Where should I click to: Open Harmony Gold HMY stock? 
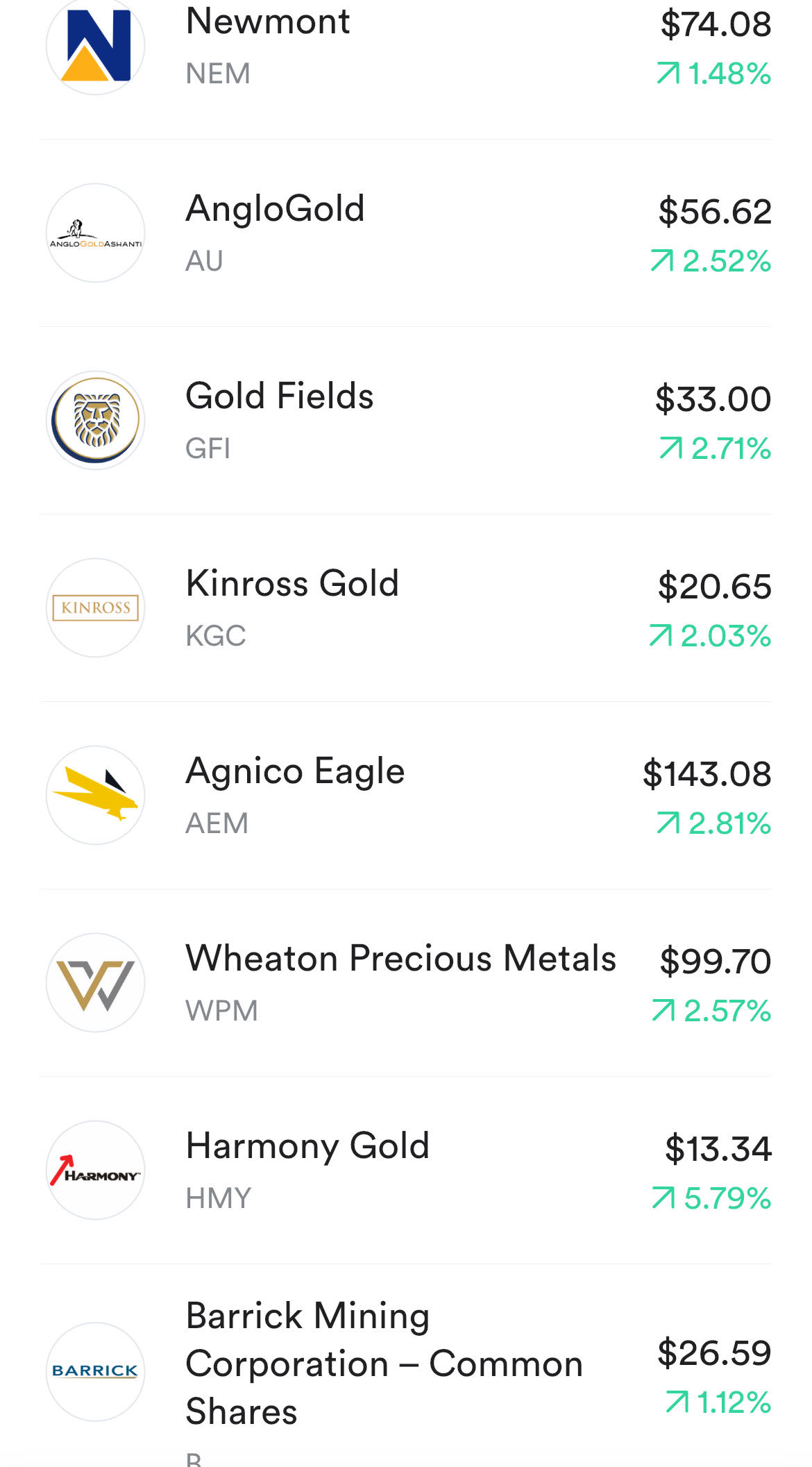point(406,1171)
